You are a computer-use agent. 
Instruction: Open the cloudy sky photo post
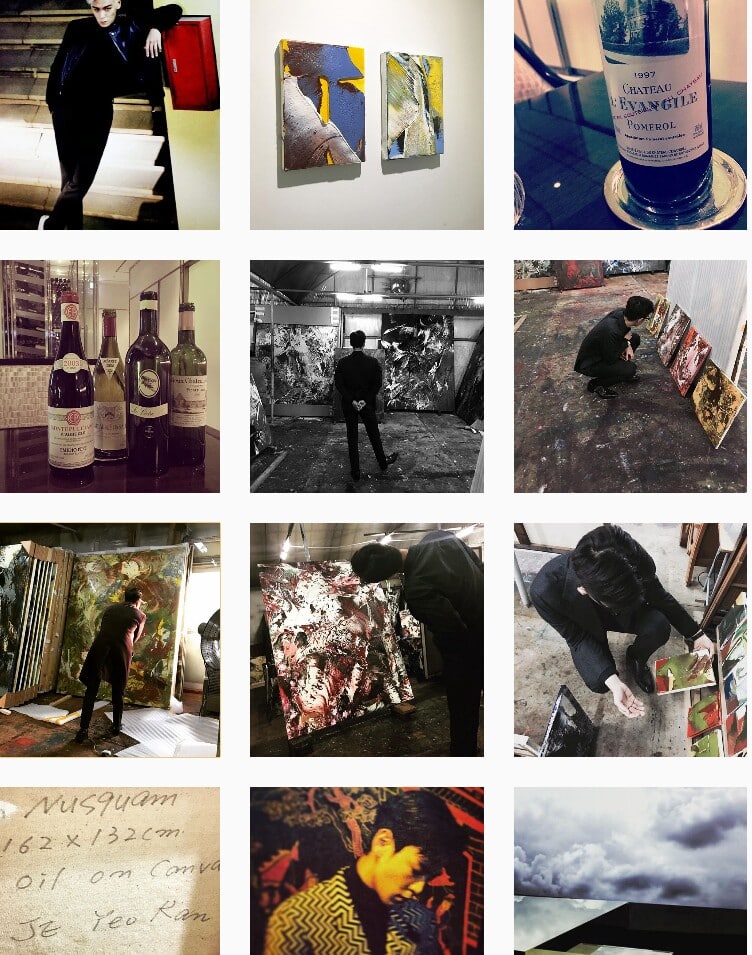point(630,870)
